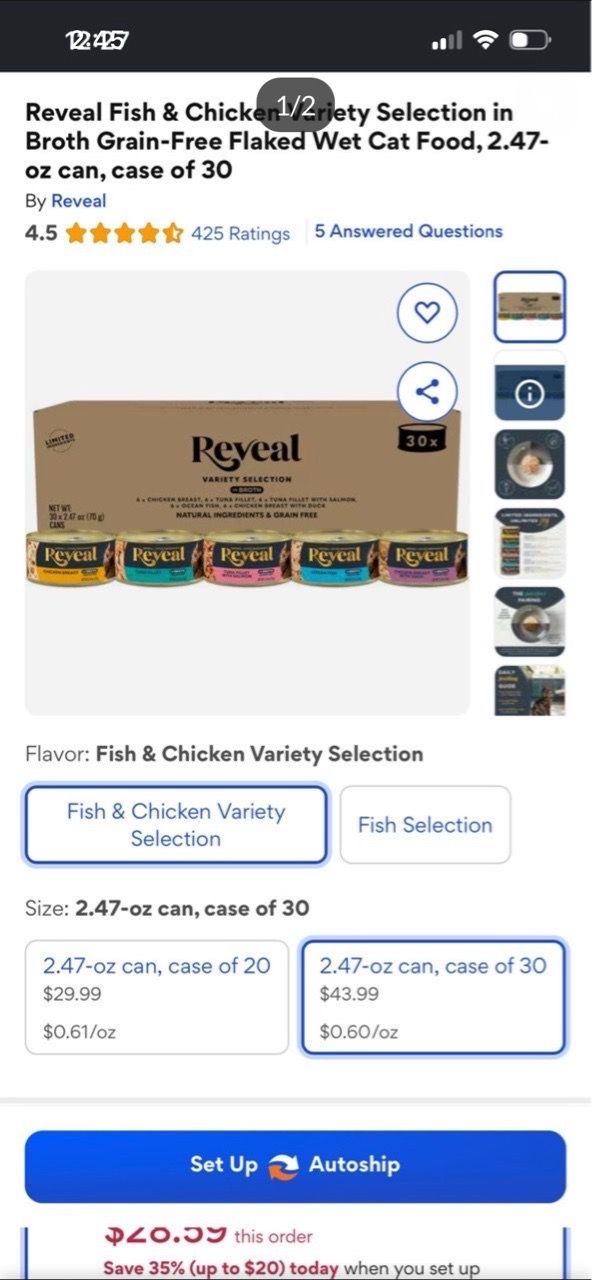Select the case of 30 size option
The height and width of the screenshot is (1280, 592).
tap(433, 998)
